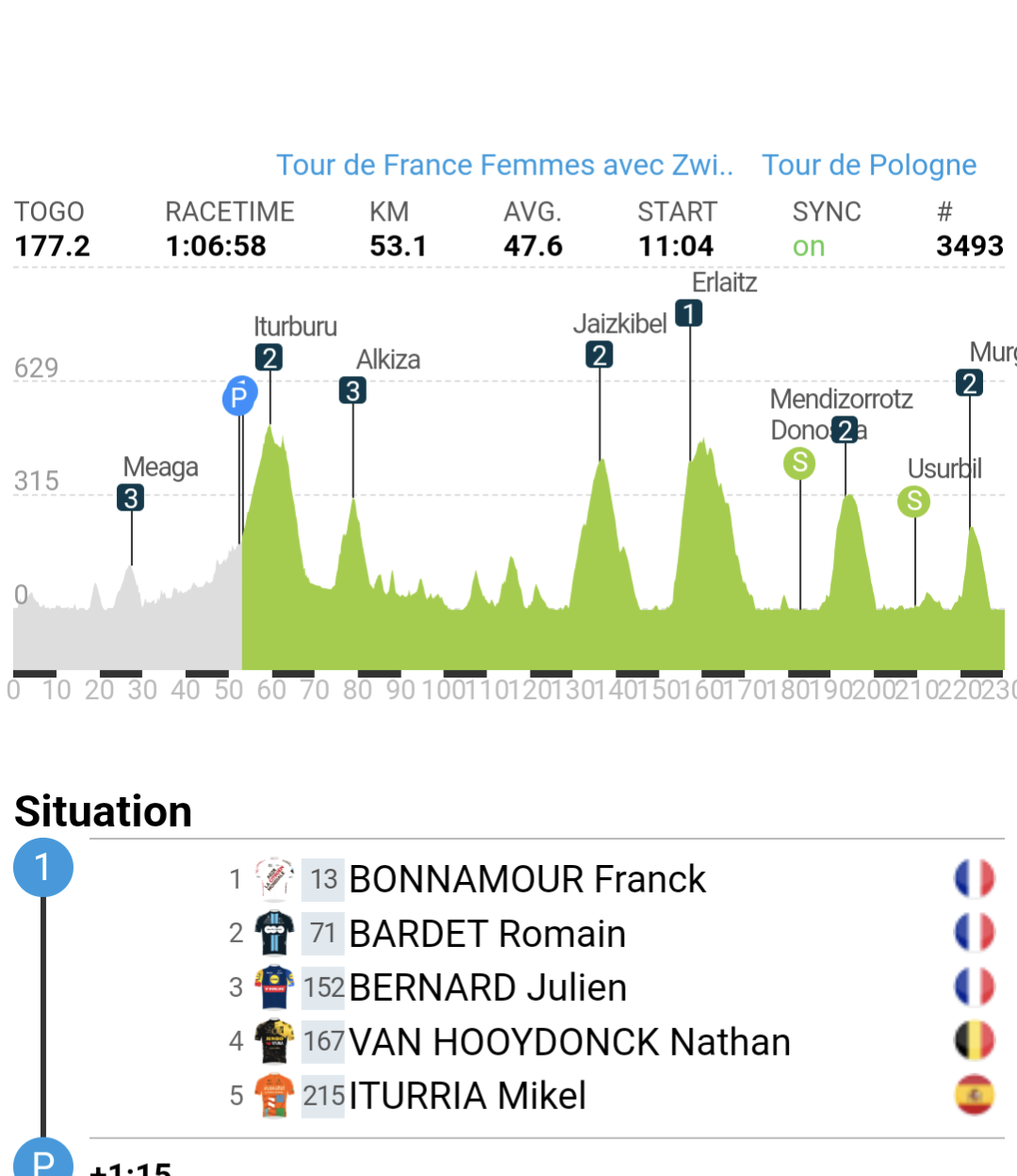The height and width of the screenshot is (1176, 1017).
Task: Select the Donostia sprint marker
Action: (799, 463)
